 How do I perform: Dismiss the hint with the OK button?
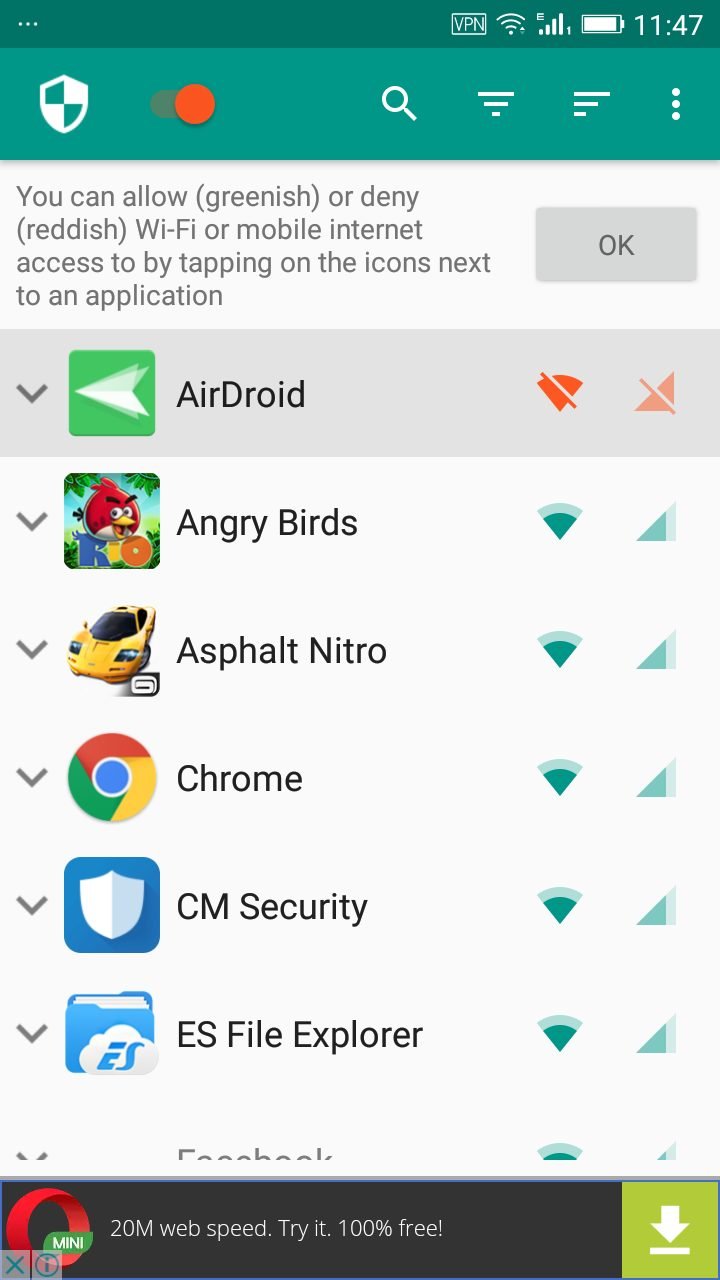pyautogui.click(x=616, y=245)
